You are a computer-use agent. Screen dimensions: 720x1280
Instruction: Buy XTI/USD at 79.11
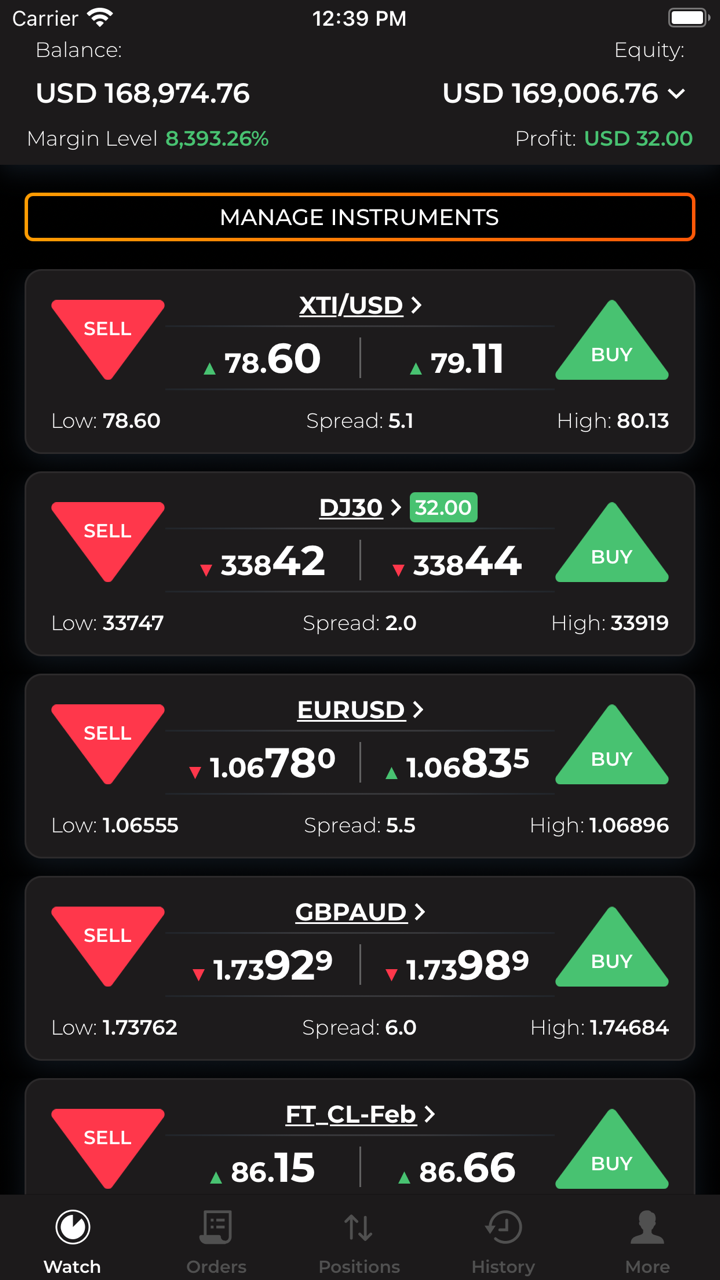pos(612,345)
